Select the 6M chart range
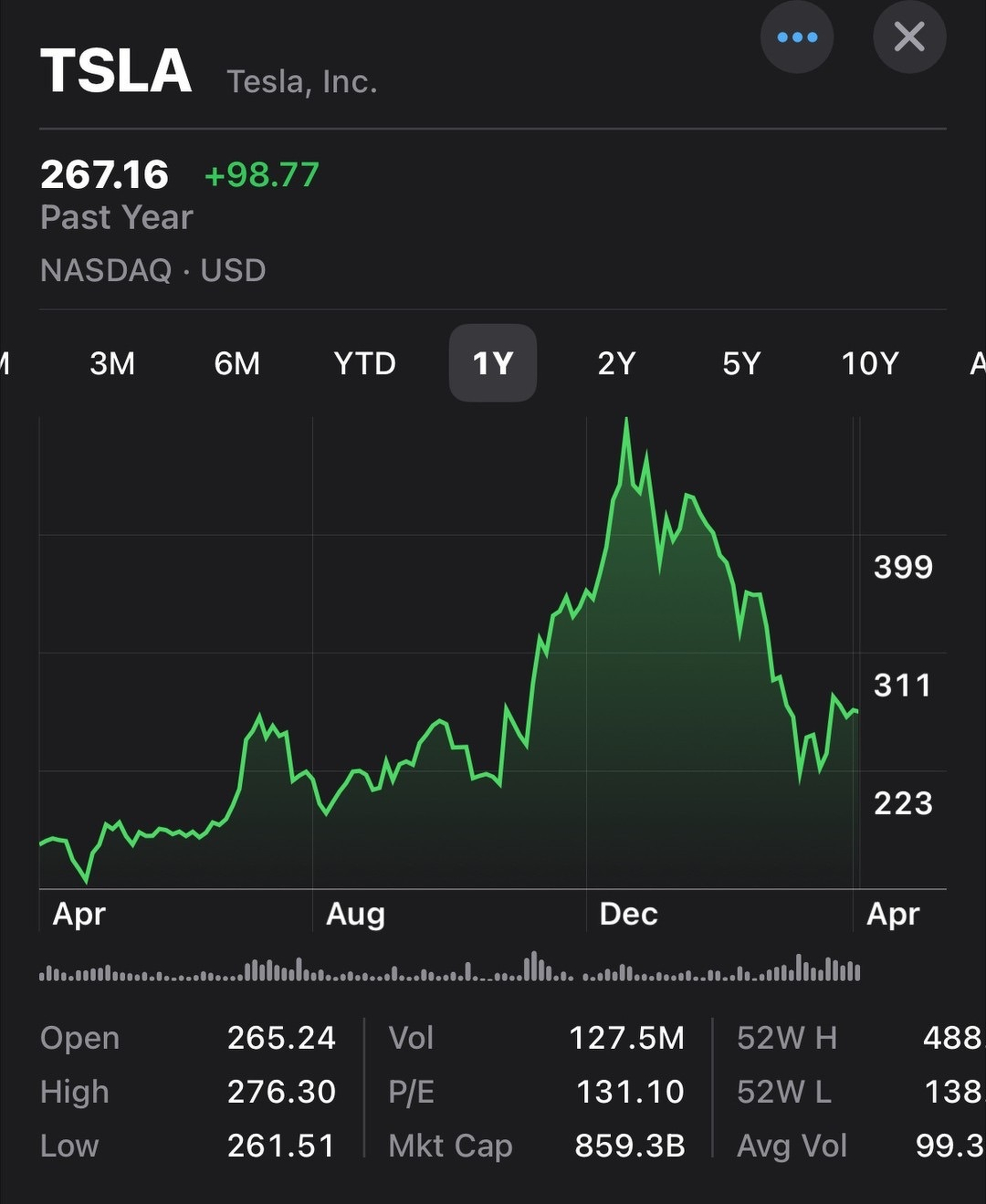 click(x=237, y=363)
